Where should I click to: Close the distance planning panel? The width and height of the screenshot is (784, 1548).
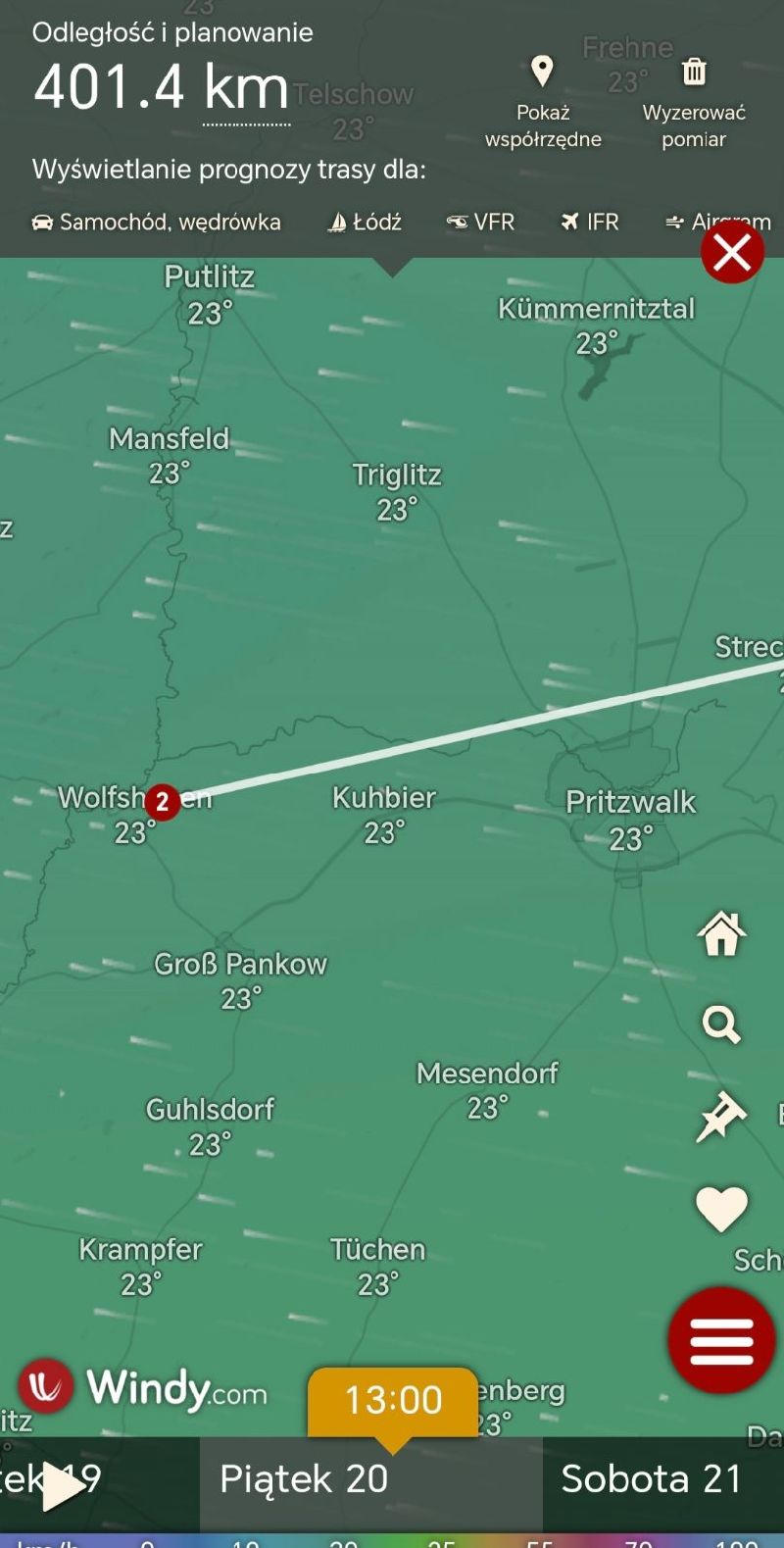tap(731, 252)
